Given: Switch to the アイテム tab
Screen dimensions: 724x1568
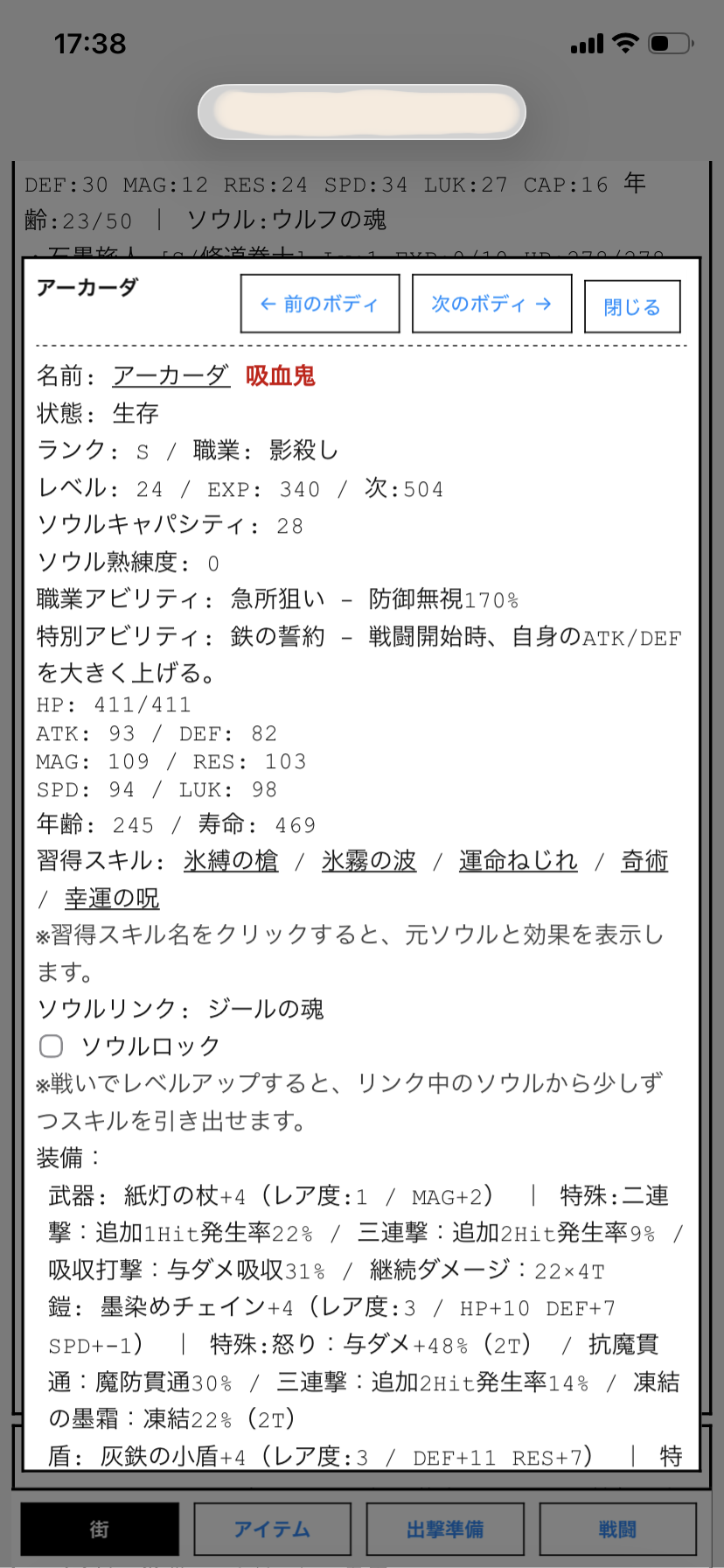Looking at the screenshot, I should pyautogui.click(x=272, y=1529).
